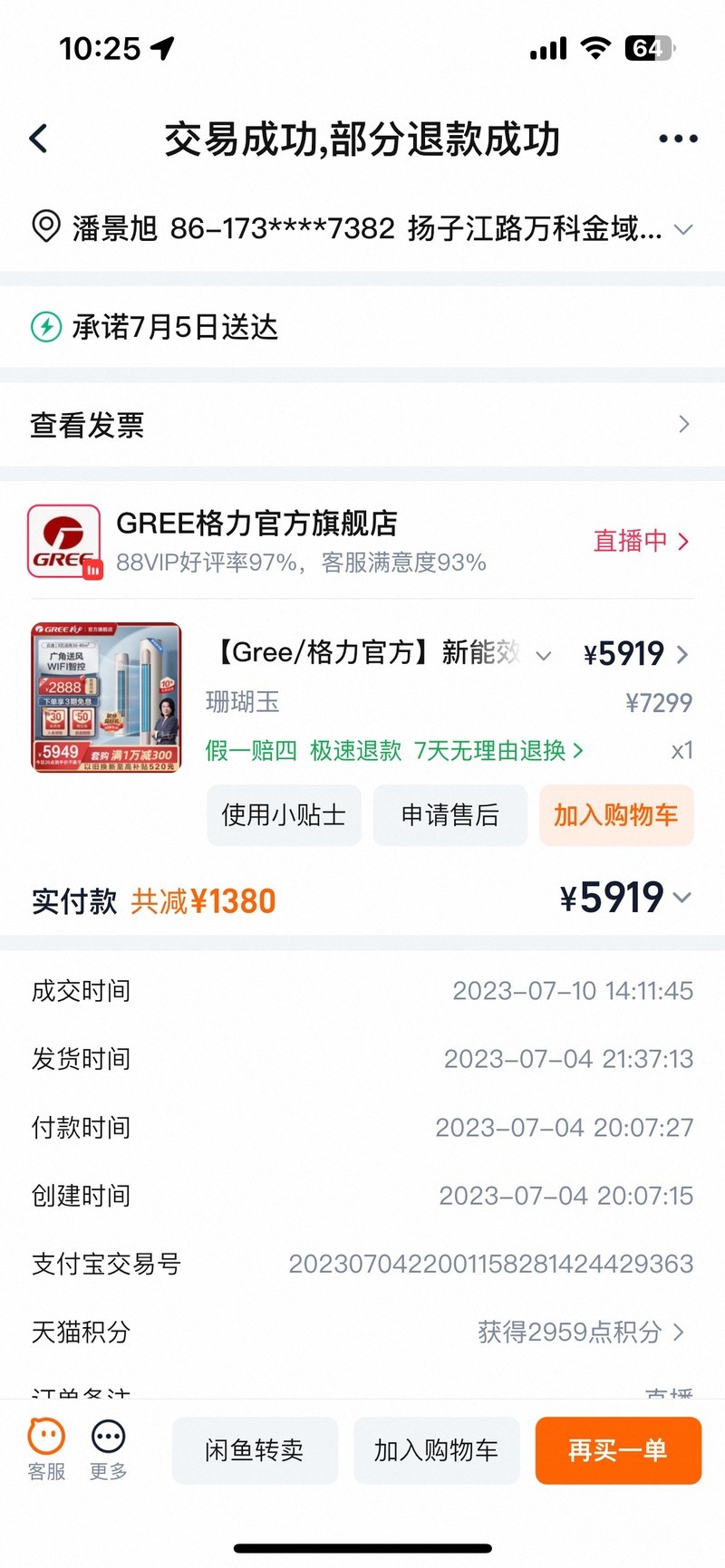Tap the bottom bar 加入购物车 button
The width and height of the screenshot is (725, 1568).
point(436,1450)
